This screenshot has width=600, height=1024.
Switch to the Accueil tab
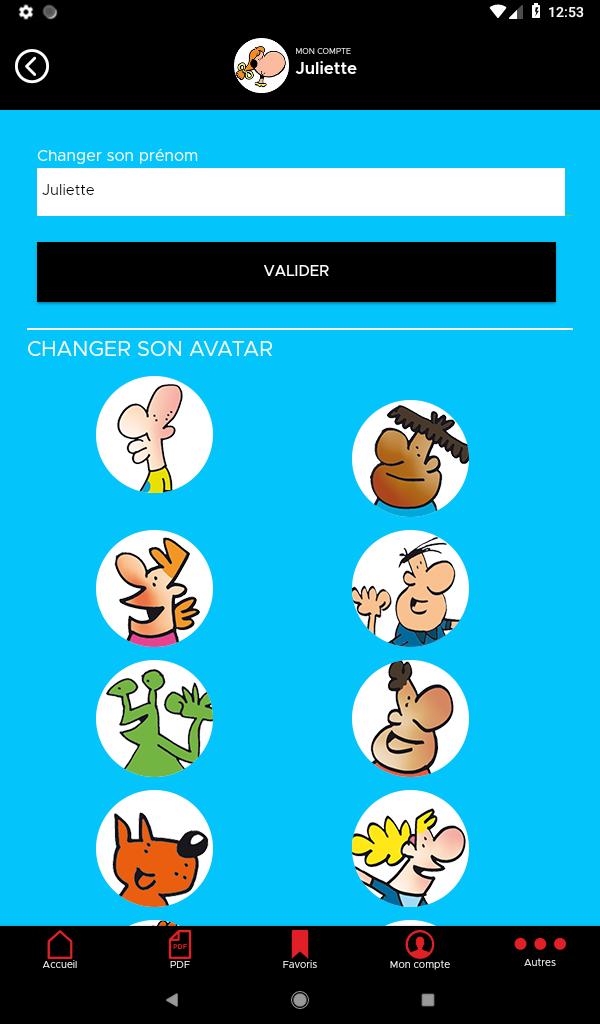coord(60,950)
